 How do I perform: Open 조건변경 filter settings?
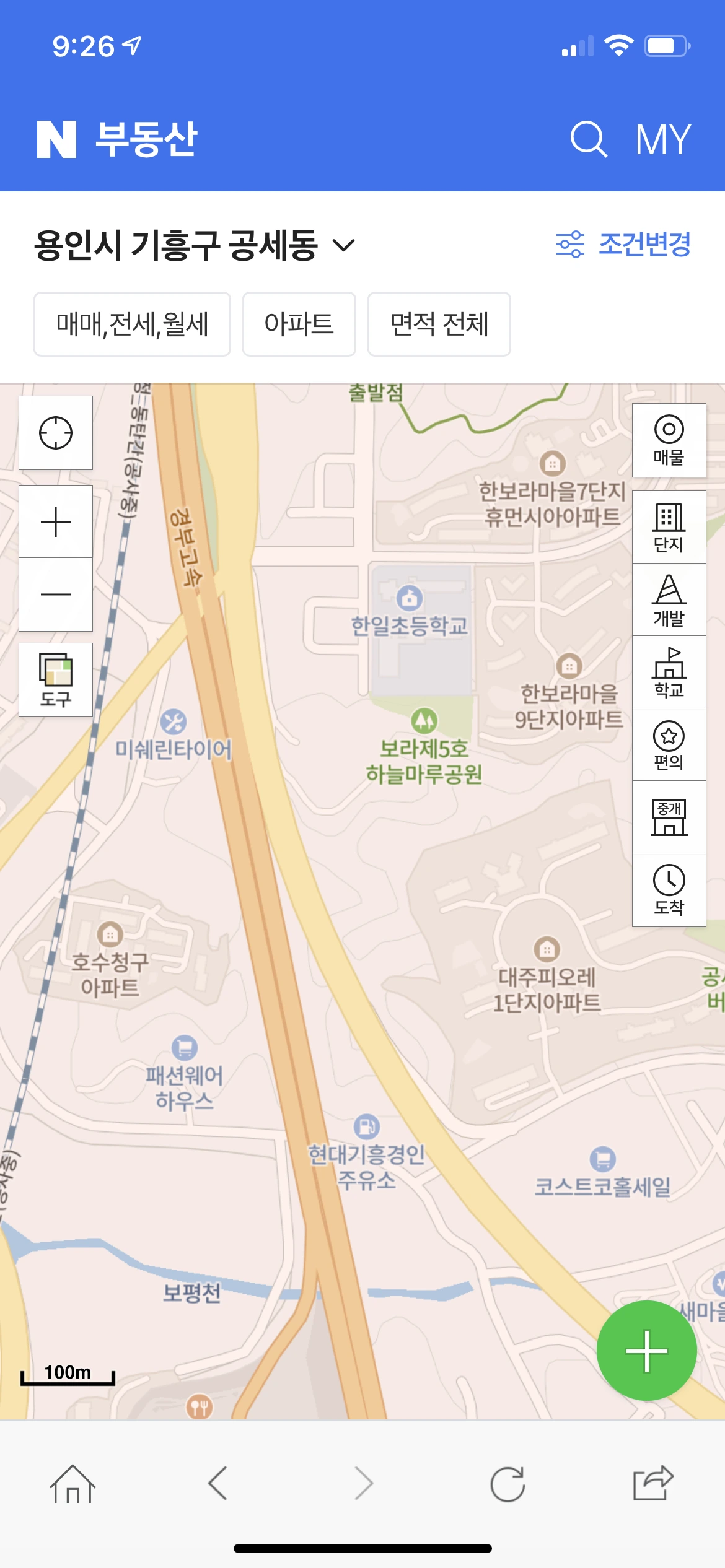pyautogui.click(x=623, y=244)
